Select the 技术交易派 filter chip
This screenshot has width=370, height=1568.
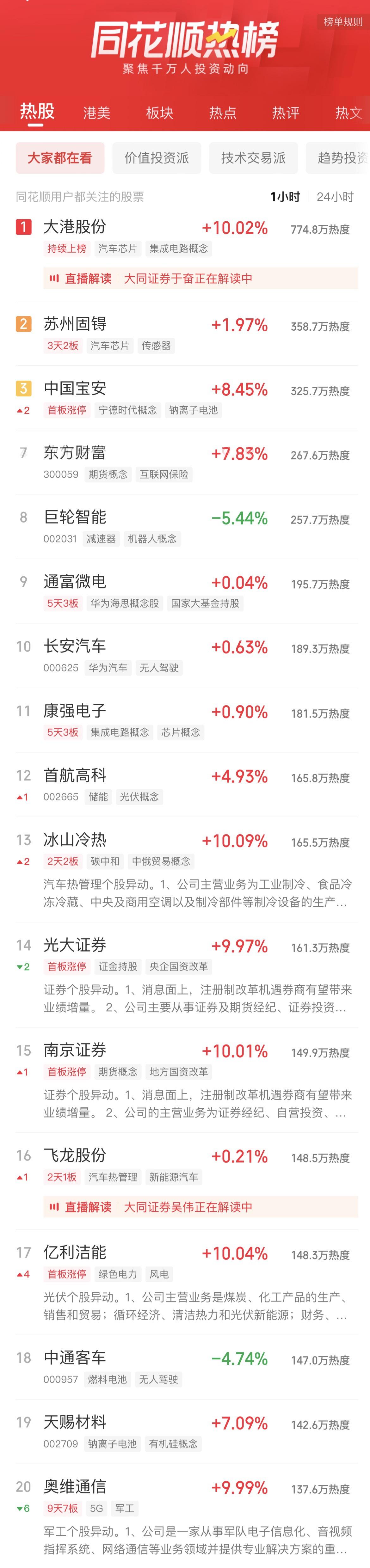pos(253,158)
